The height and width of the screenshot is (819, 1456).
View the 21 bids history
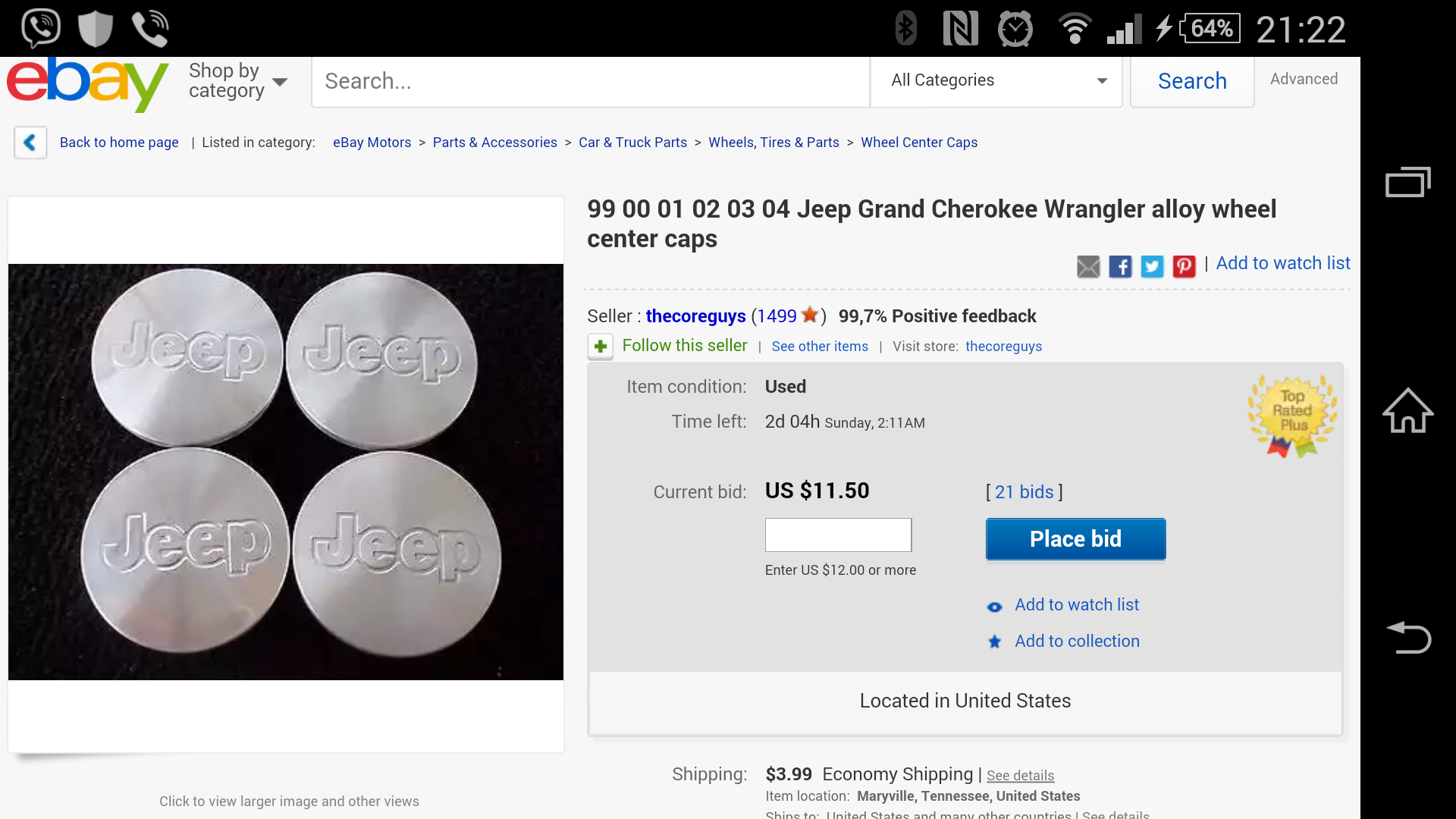coord(1024,492)
